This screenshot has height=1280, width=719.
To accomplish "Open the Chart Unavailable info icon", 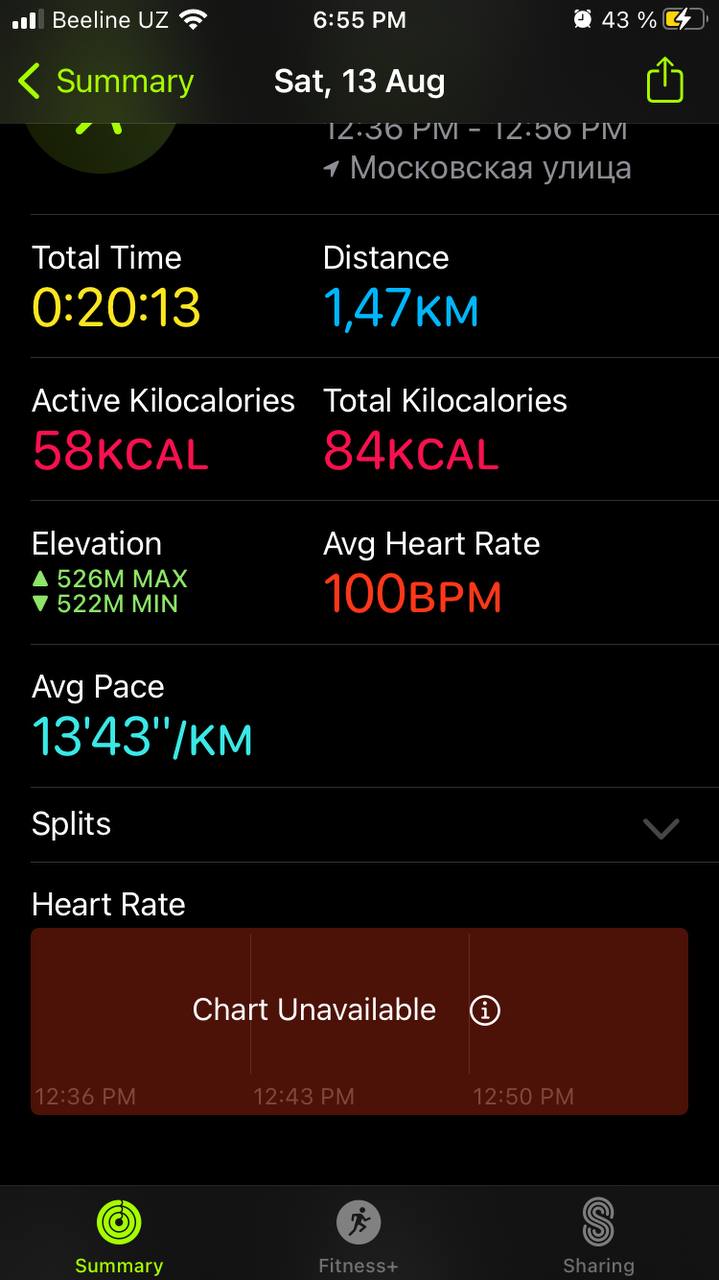I will point(485,1010).
